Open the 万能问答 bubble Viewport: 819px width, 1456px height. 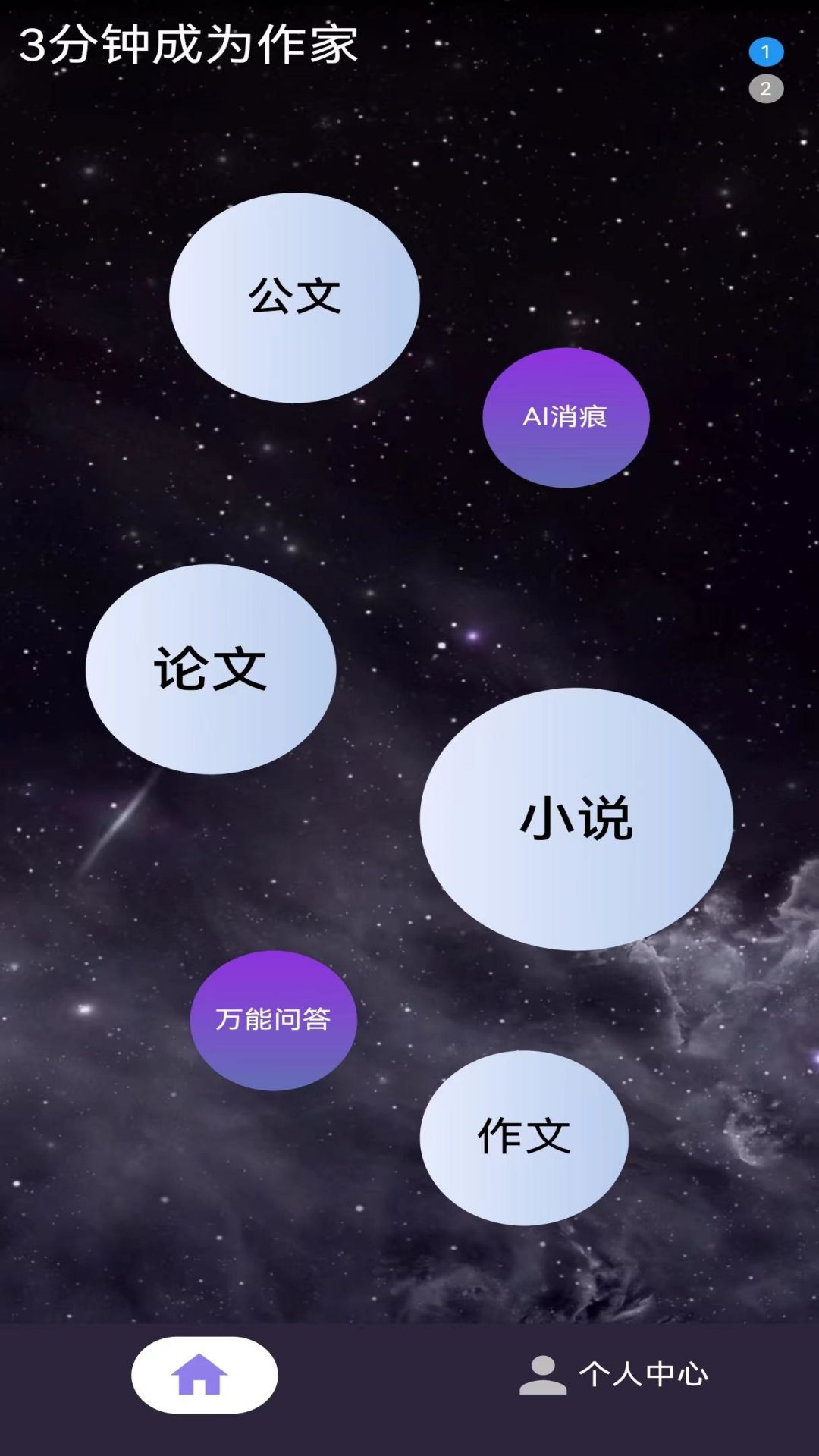[x=273, y=1020]
